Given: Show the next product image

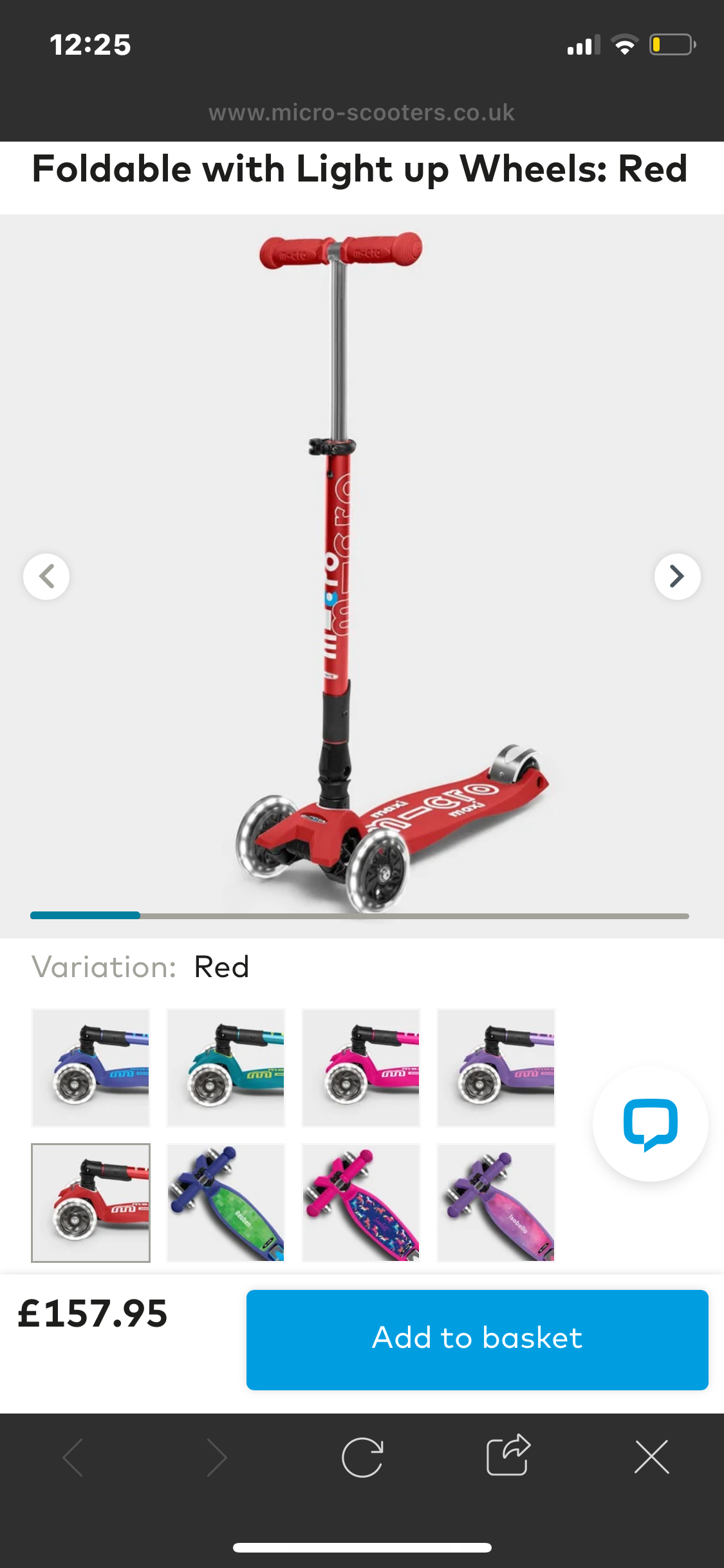Looking at the screenshot, I should 677,576.
